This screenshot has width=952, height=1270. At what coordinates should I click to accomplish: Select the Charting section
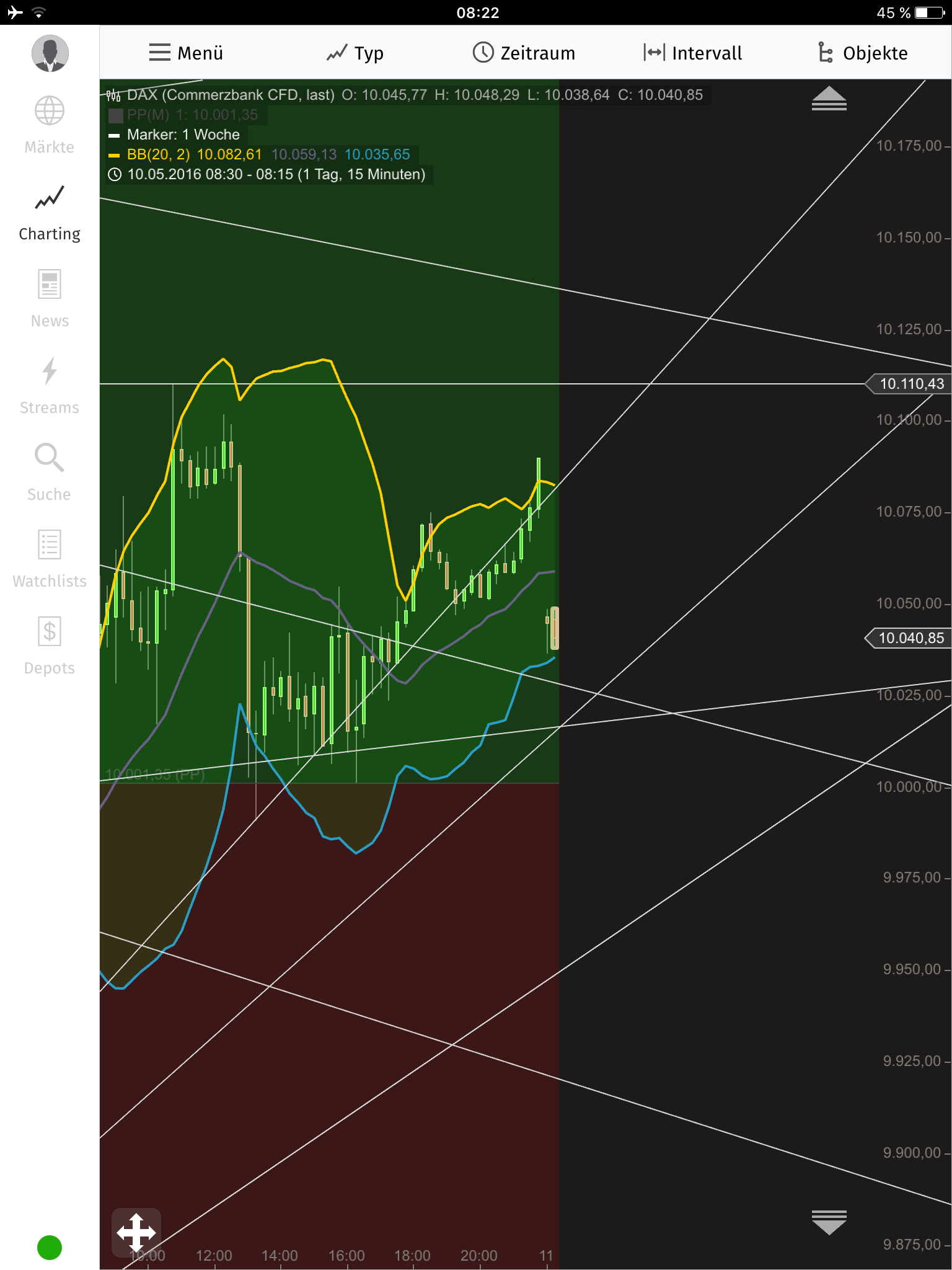[50, 212]
